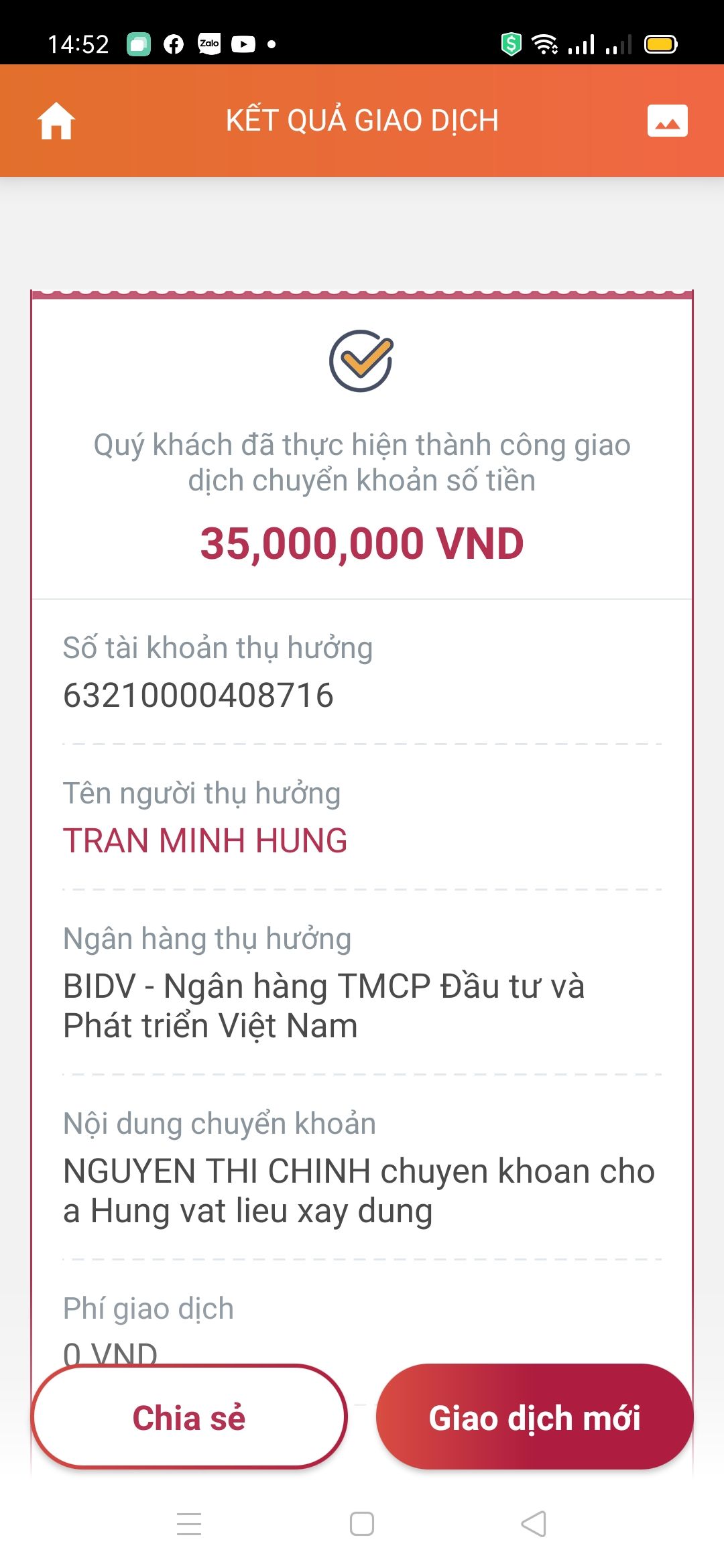Tap the Chia sẻ button
Screen dimensions: 724x1568
pyautogui.click(x=189, y=1417)
